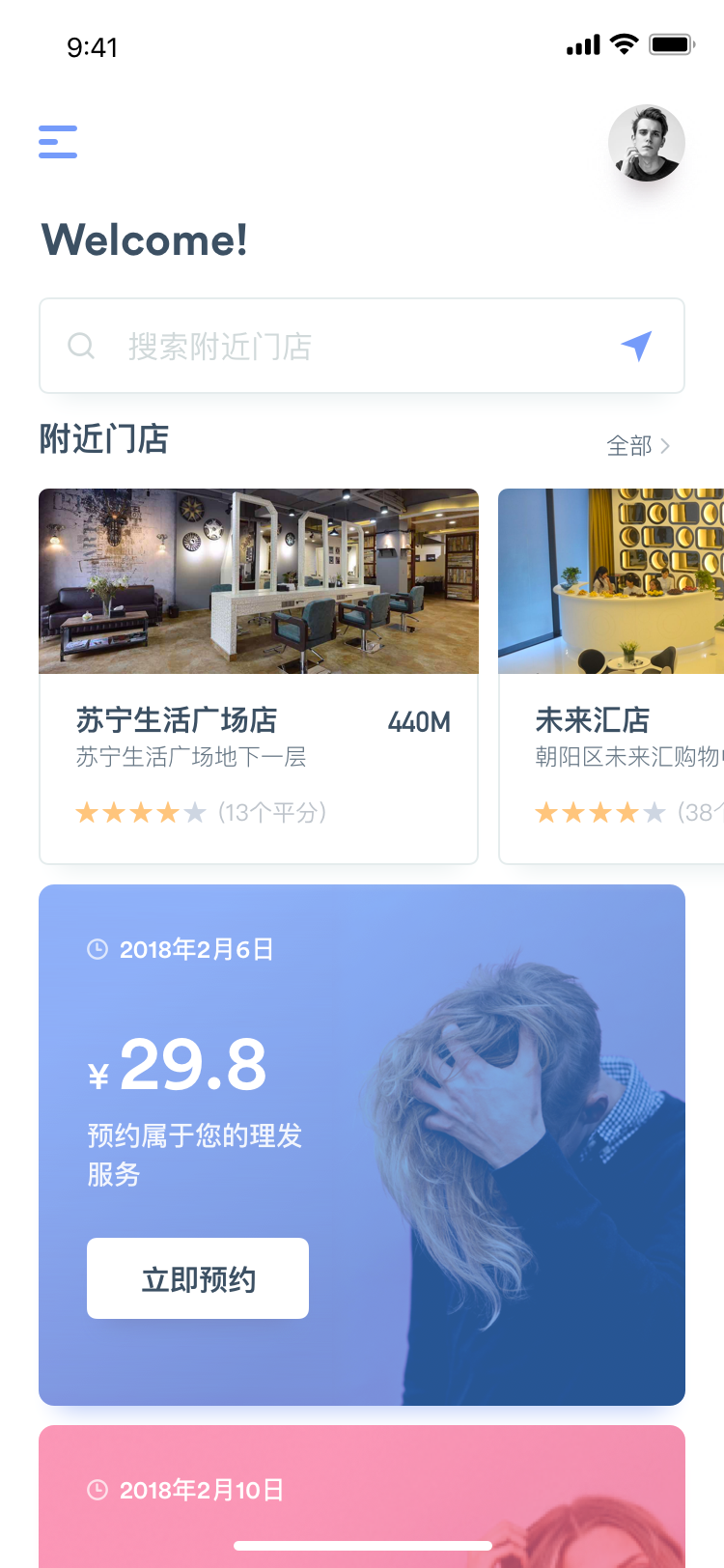Screen dimensions: 724x1568
Task: Open the 未来汇店 store card
Action: point(611,676)
